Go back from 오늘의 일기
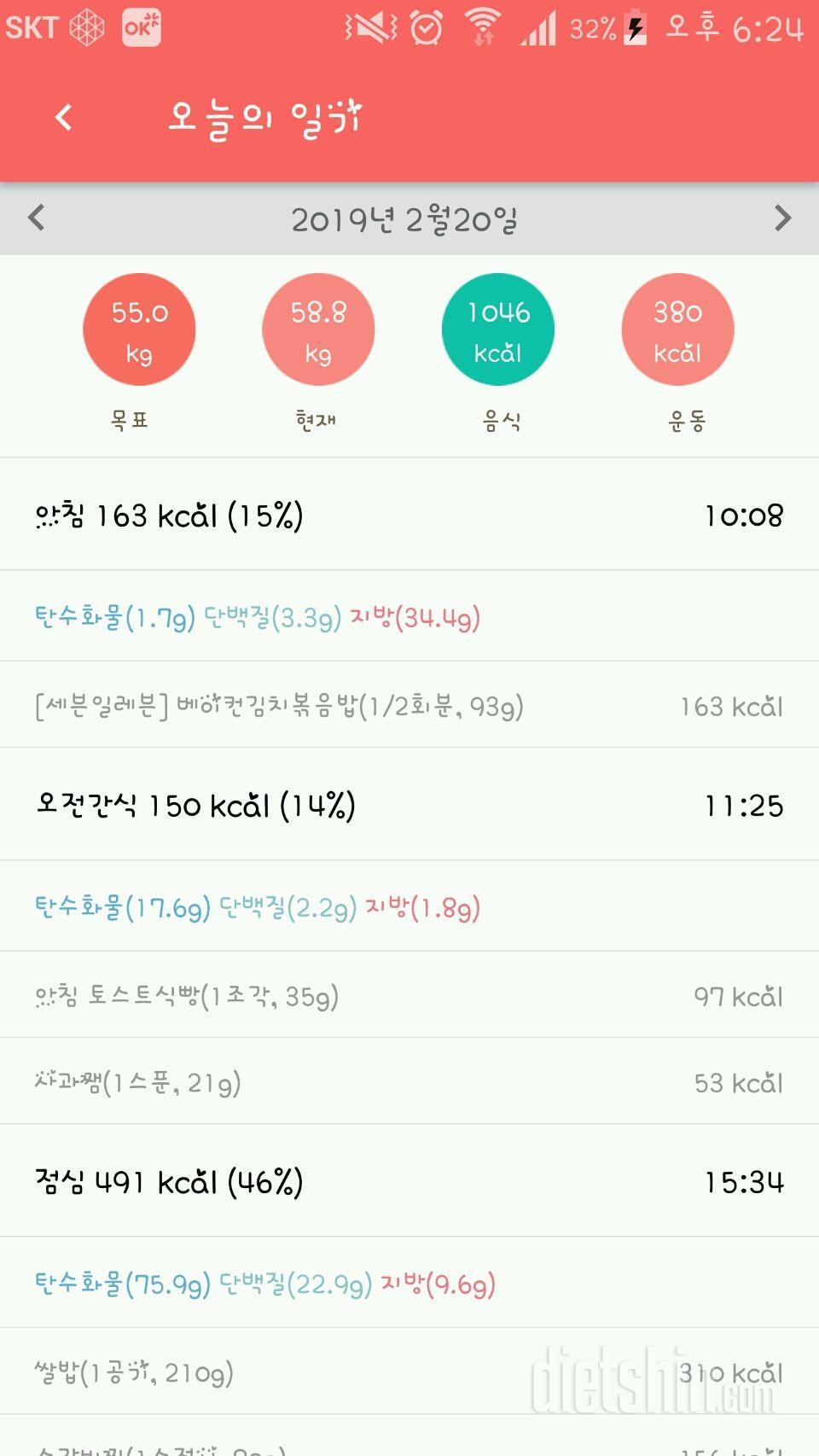819x1456 pixels. [63, 117]
